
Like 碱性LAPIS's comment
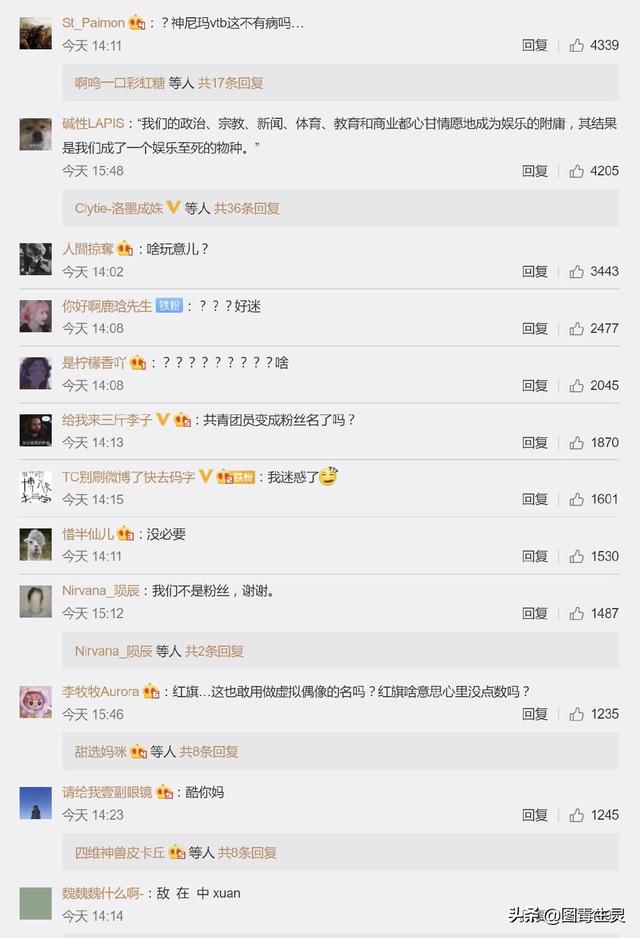point(577,171)
